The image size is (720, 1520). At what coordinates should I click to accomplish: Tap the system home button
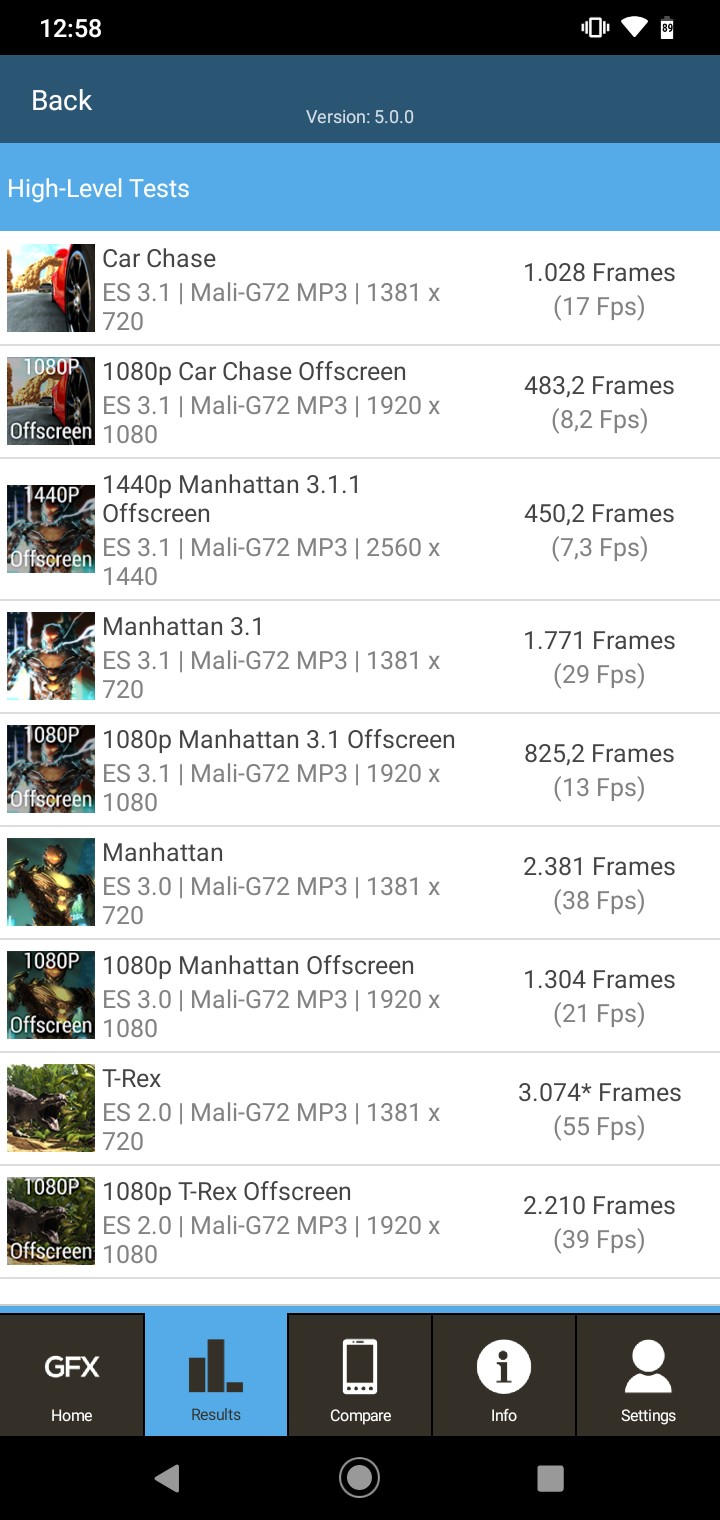coord(360,1478)
